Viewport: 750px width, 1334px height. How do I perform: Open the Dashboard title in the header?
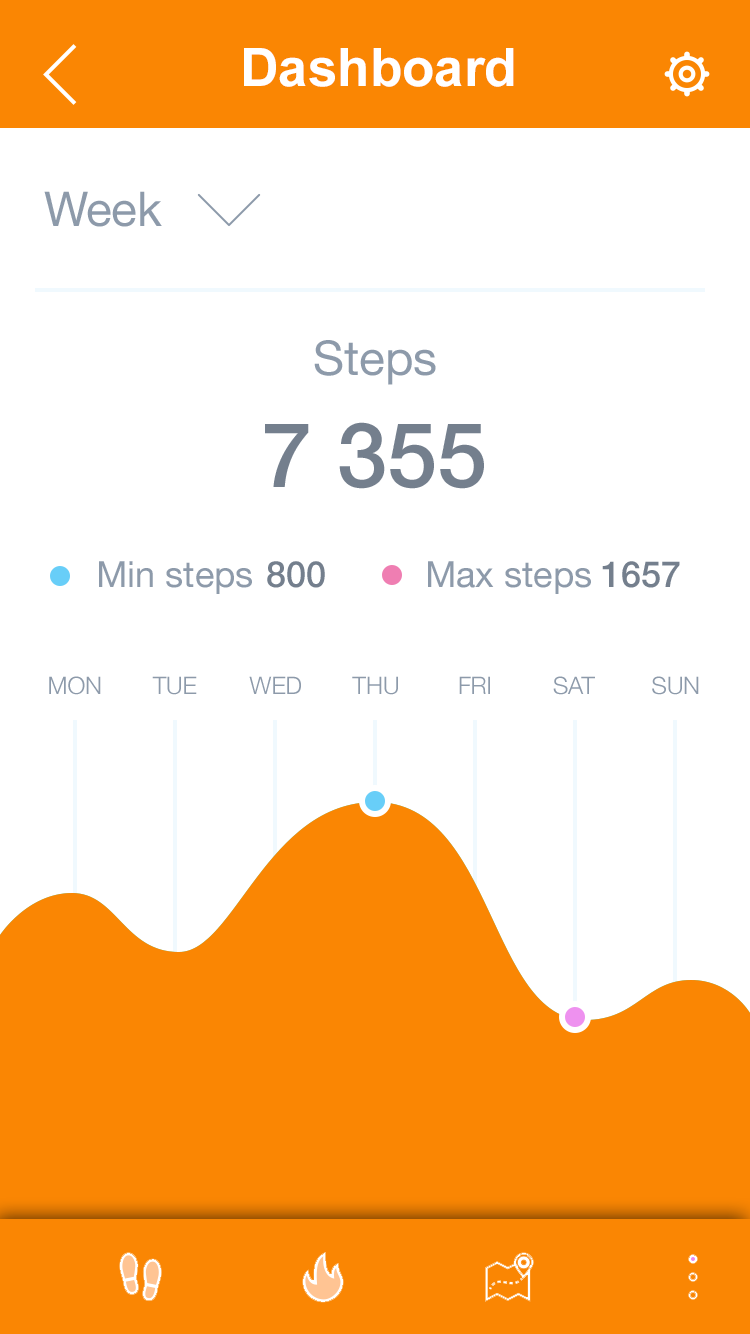point(378,68)
